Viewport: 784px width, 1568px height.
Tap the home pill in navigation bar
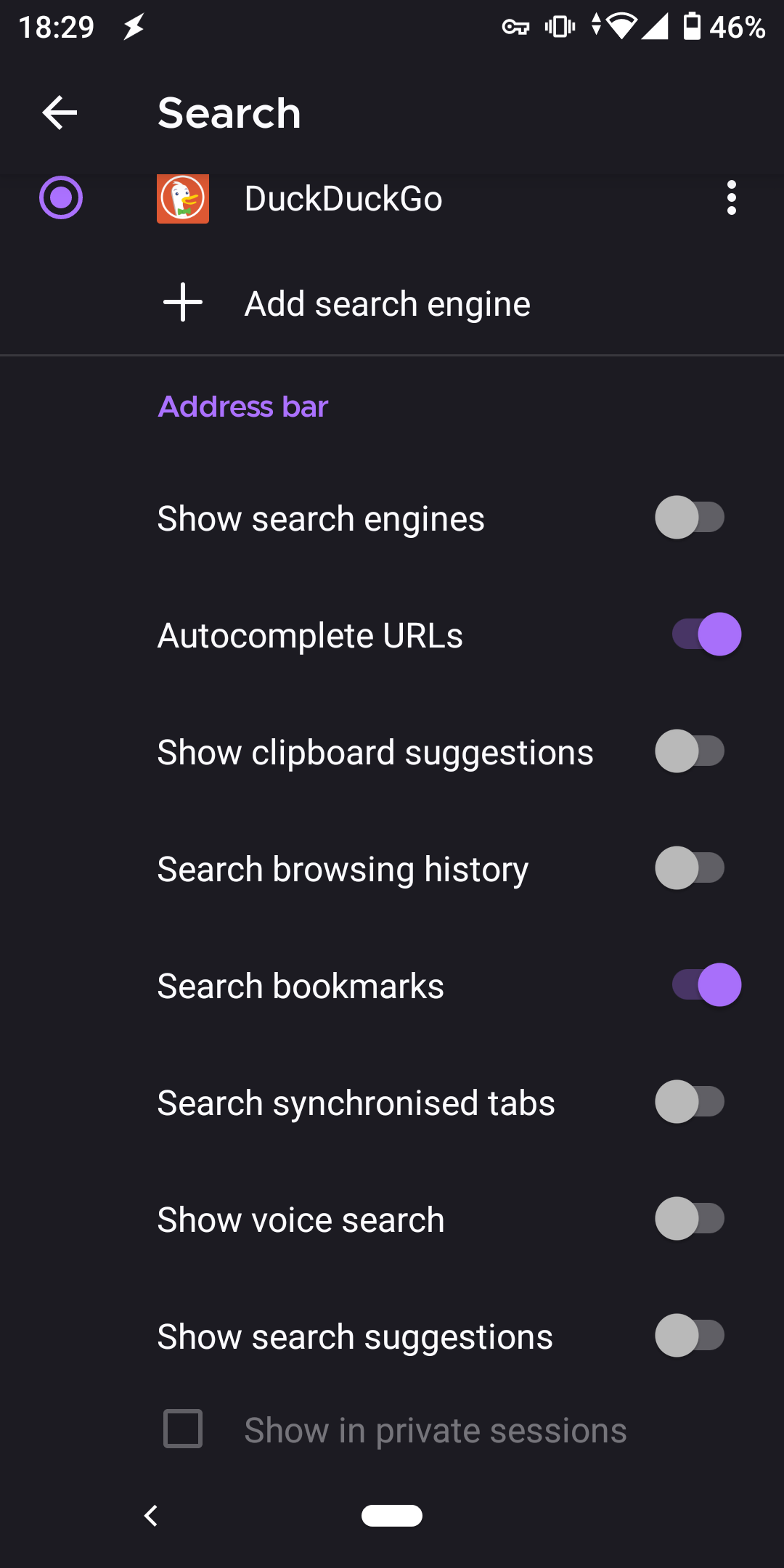392,1516
